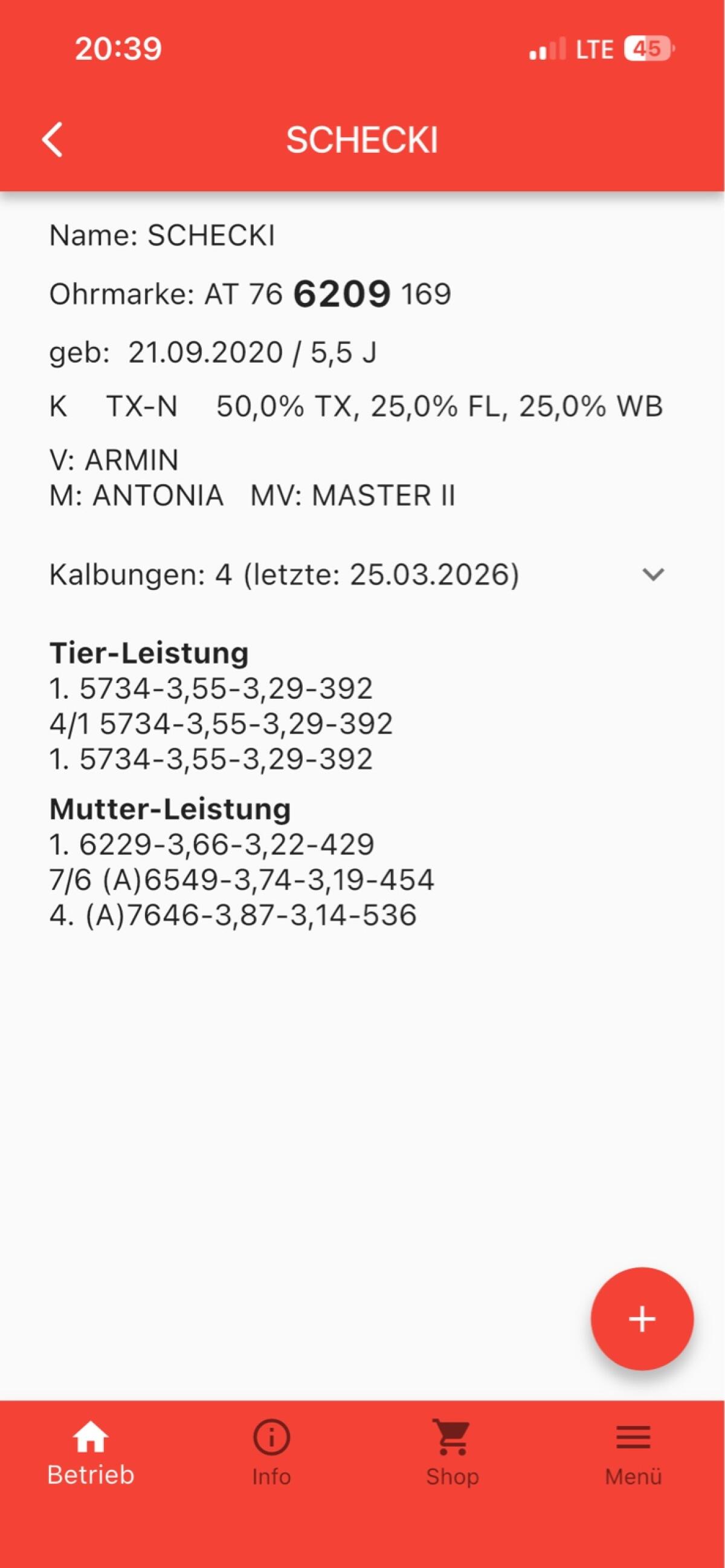Viewport: 725px width, 1568px height.
Task: Tap the red plus floating button
Action: 642,1319
